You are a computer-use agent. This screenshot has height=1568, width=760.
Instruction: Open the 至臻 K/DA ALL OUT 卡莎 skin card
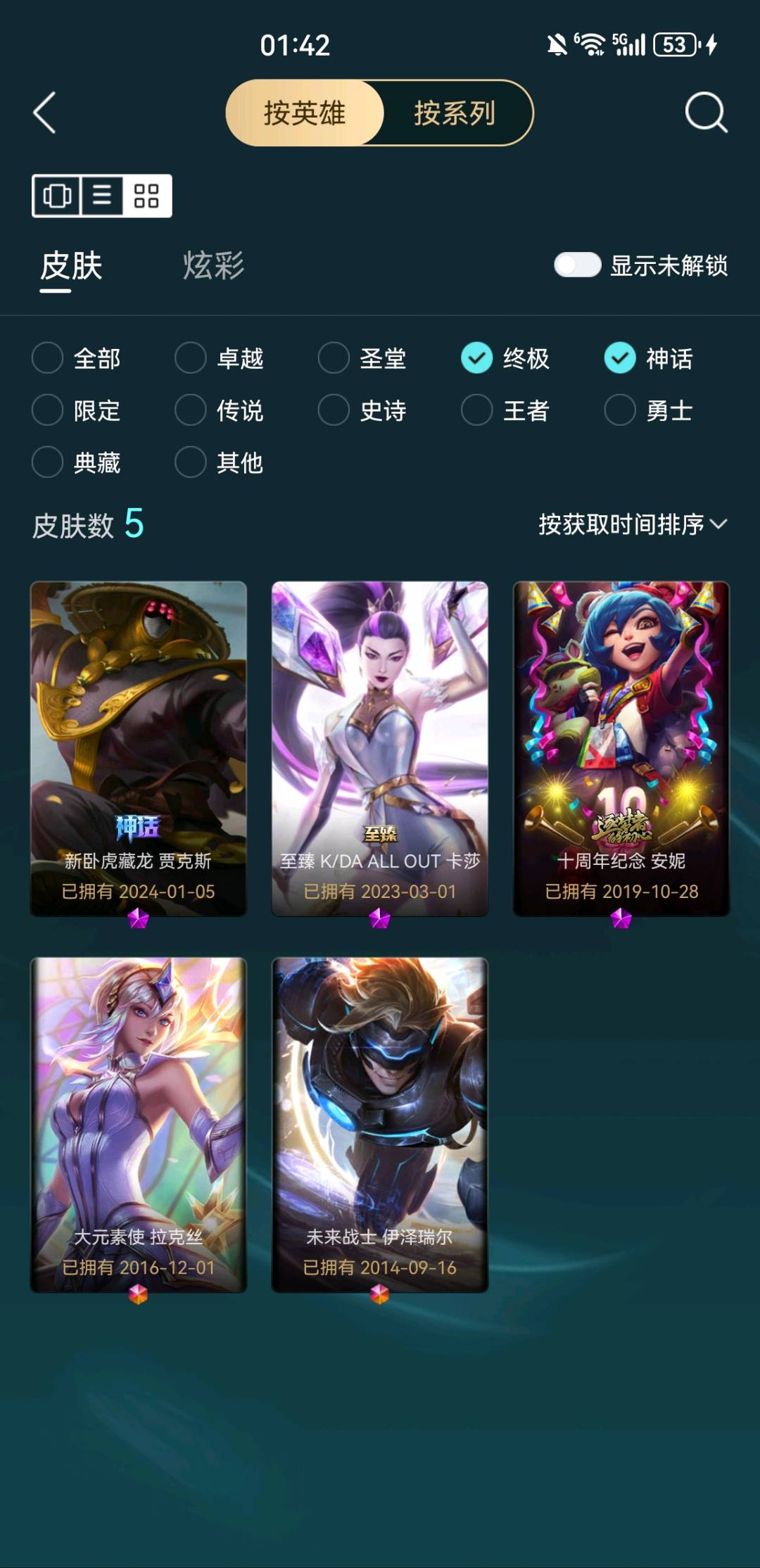pos(380,748)
